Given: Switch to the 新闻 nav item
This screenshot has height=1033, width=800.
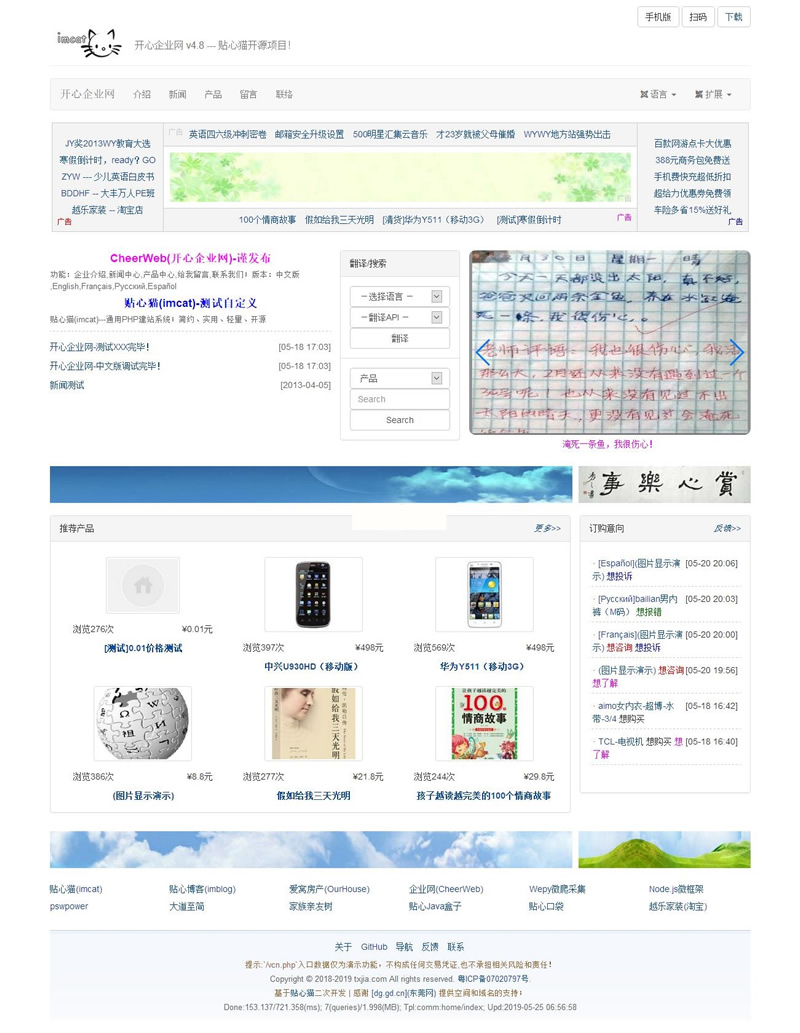Looking at the screenshot, I should pos(177,94).
